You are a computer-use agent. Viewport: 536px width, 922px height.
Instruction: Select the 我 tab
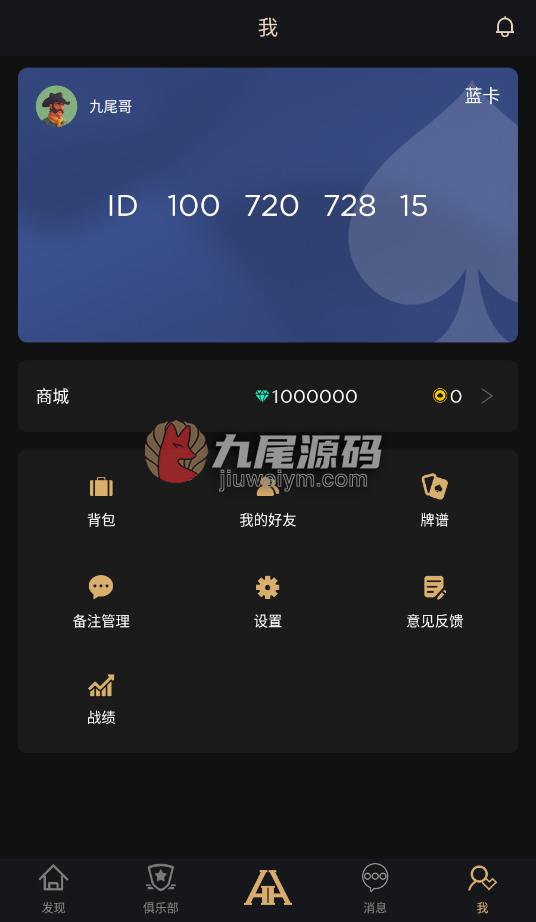[482, 890]
